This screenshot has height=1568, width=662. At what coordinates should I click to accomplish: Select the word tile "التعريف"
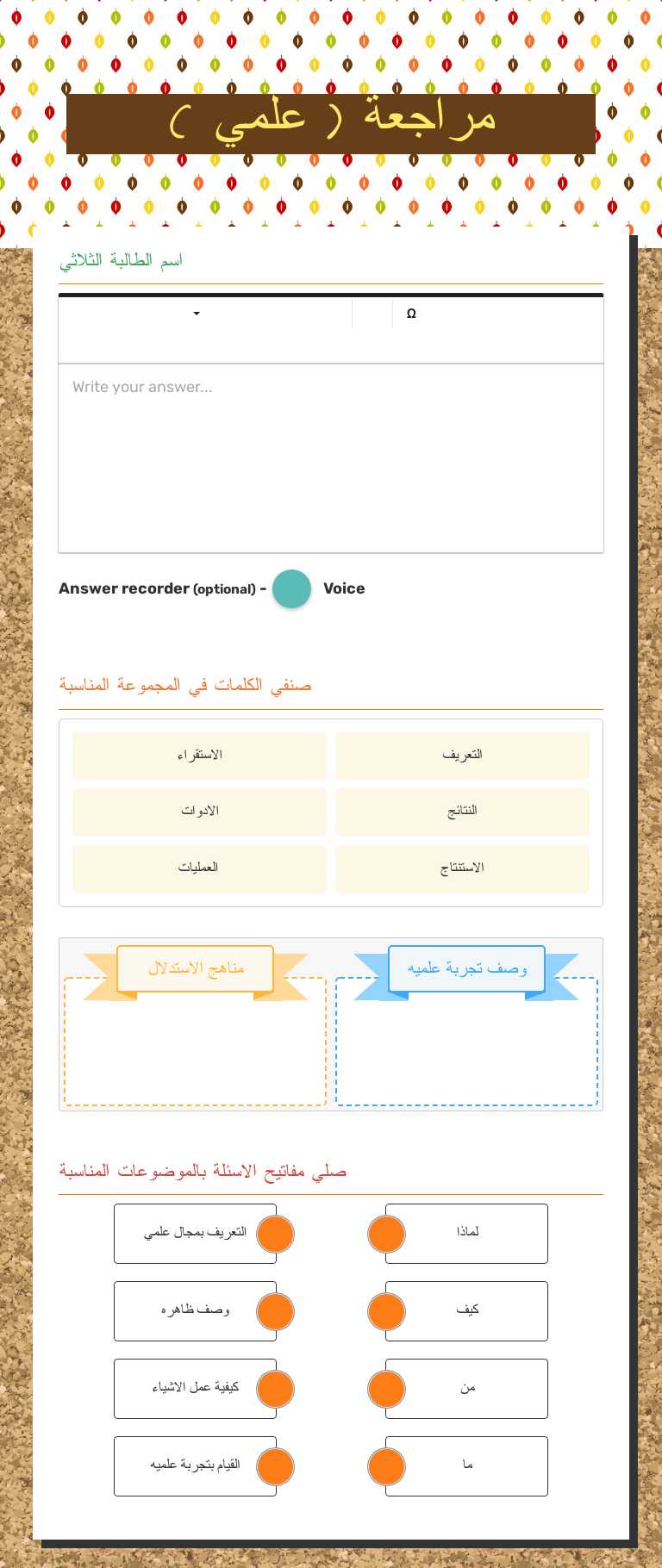click(462, 755)
